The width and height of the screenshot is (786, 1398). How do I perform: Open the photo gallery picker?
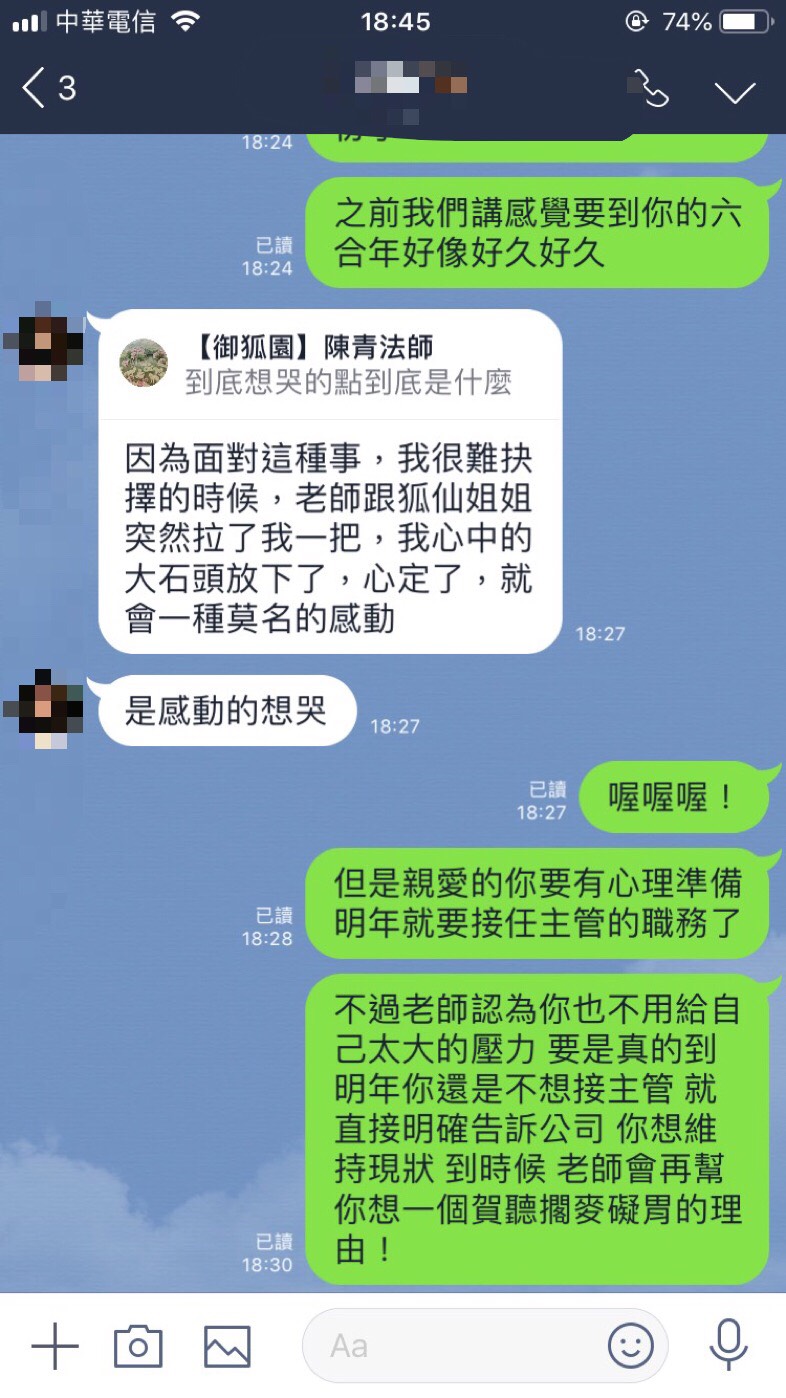click(227, 1346)
